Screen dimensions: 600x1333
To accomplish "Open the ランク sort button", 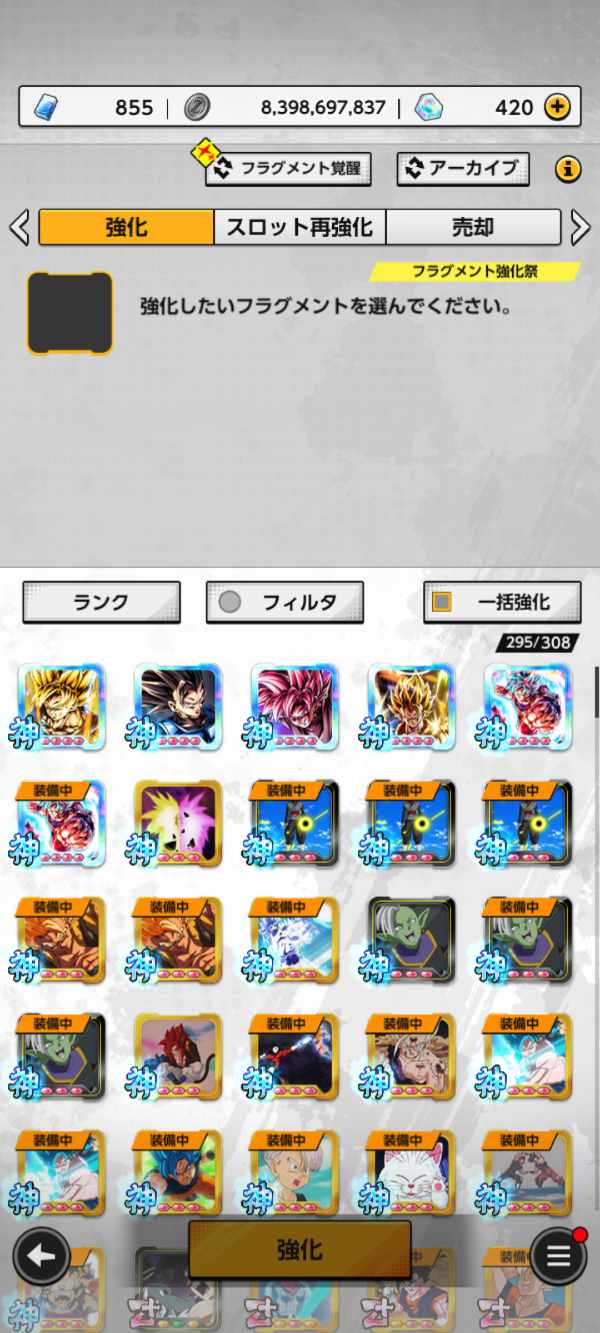I will 101,602.
